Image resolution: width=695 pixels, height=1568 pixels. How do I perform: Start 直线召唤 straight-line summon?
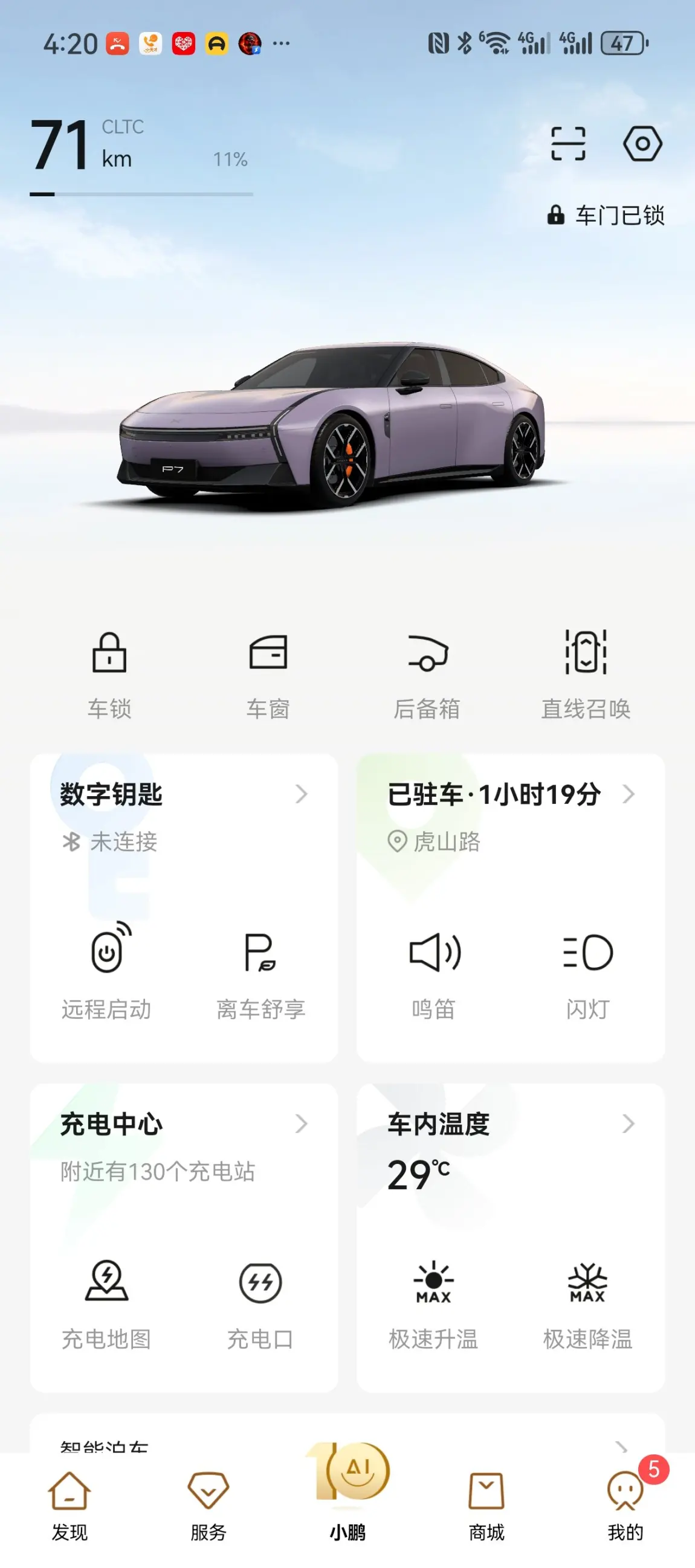586,674
